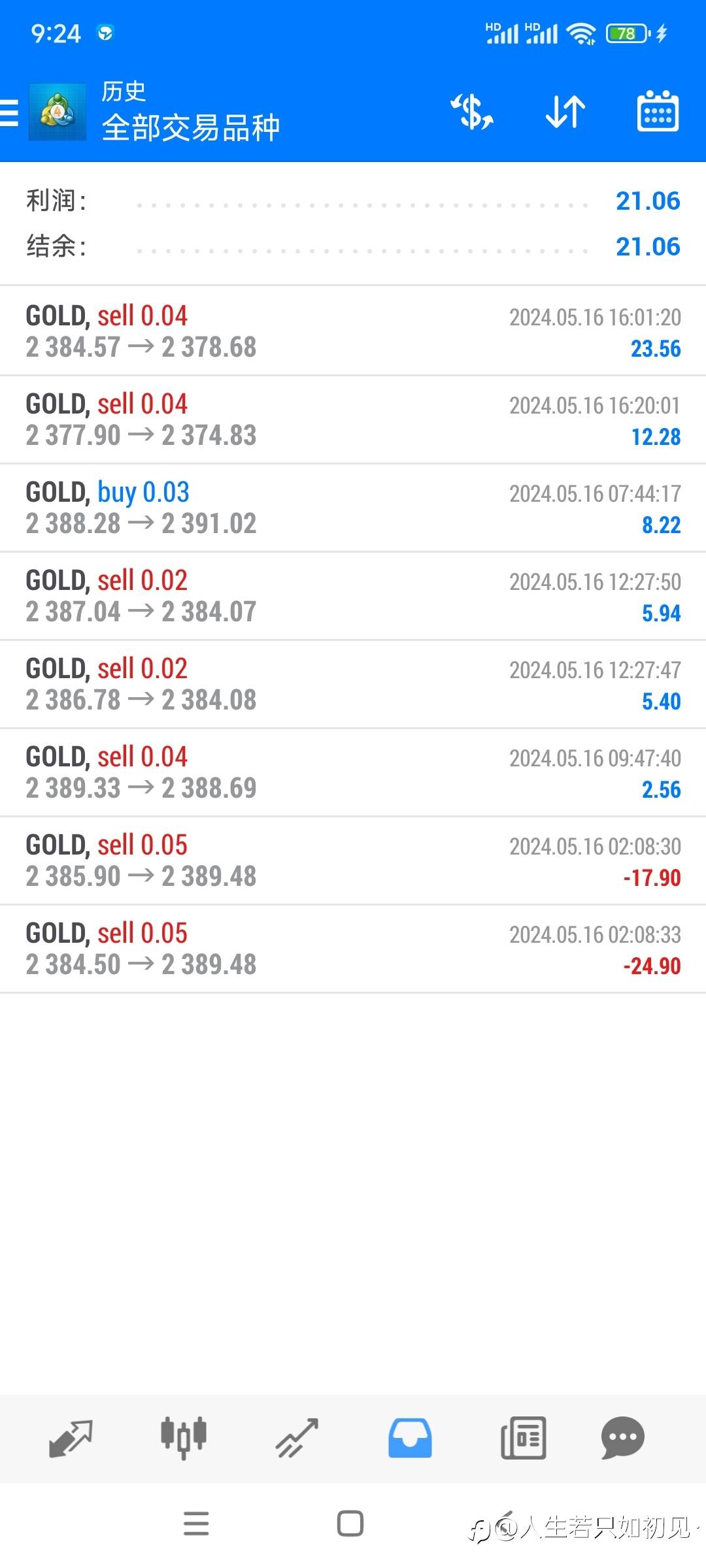Select GOLD sell 0.02 trade closed at 2384.07
Screen dimensions: 706x1568
pos(353,596)
